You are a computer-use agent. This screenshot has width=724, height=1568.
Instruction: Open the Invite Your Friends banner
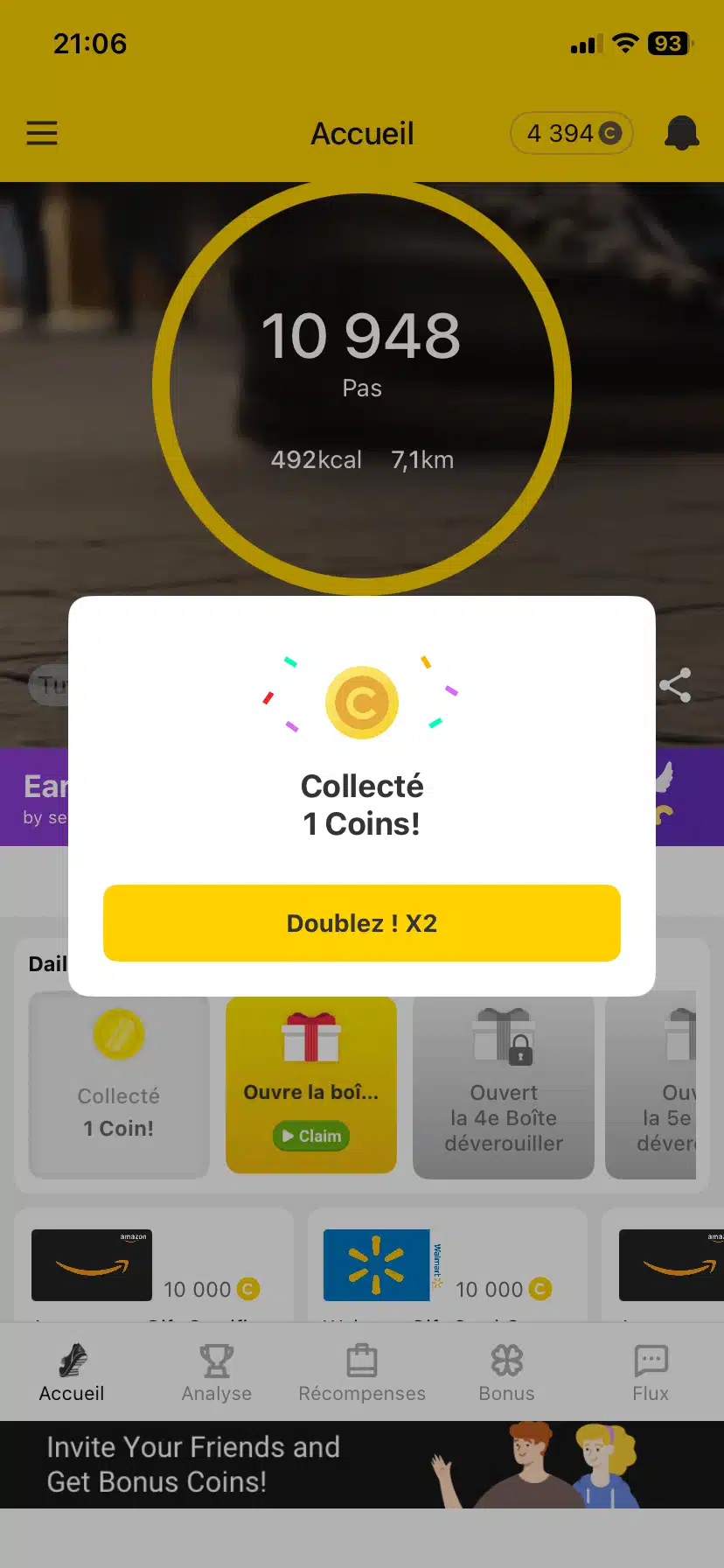tap(361, 1465)
